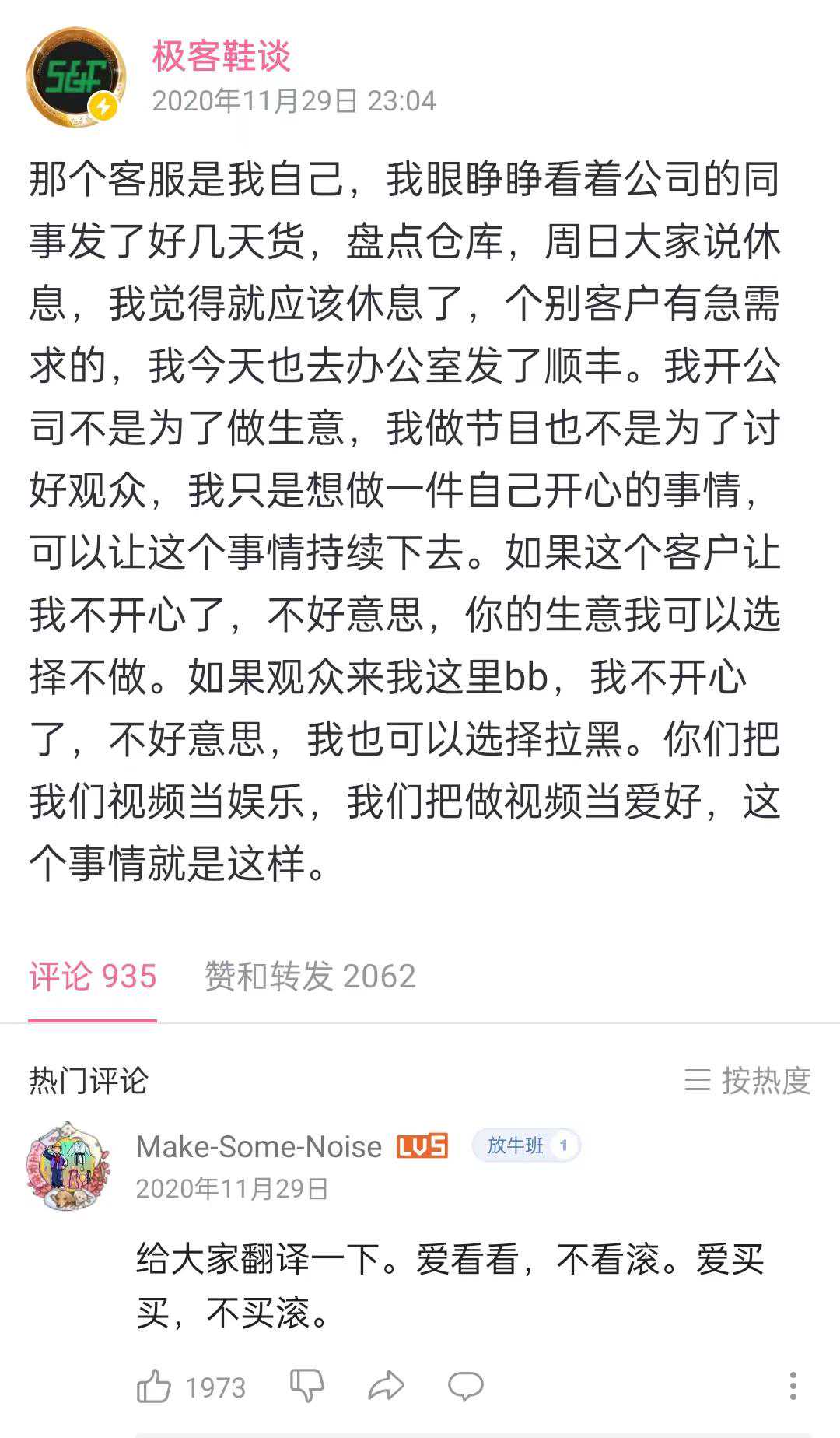Dislike Make-Some-Noise's comment

pyautogui.click(x=306, y=1386)
